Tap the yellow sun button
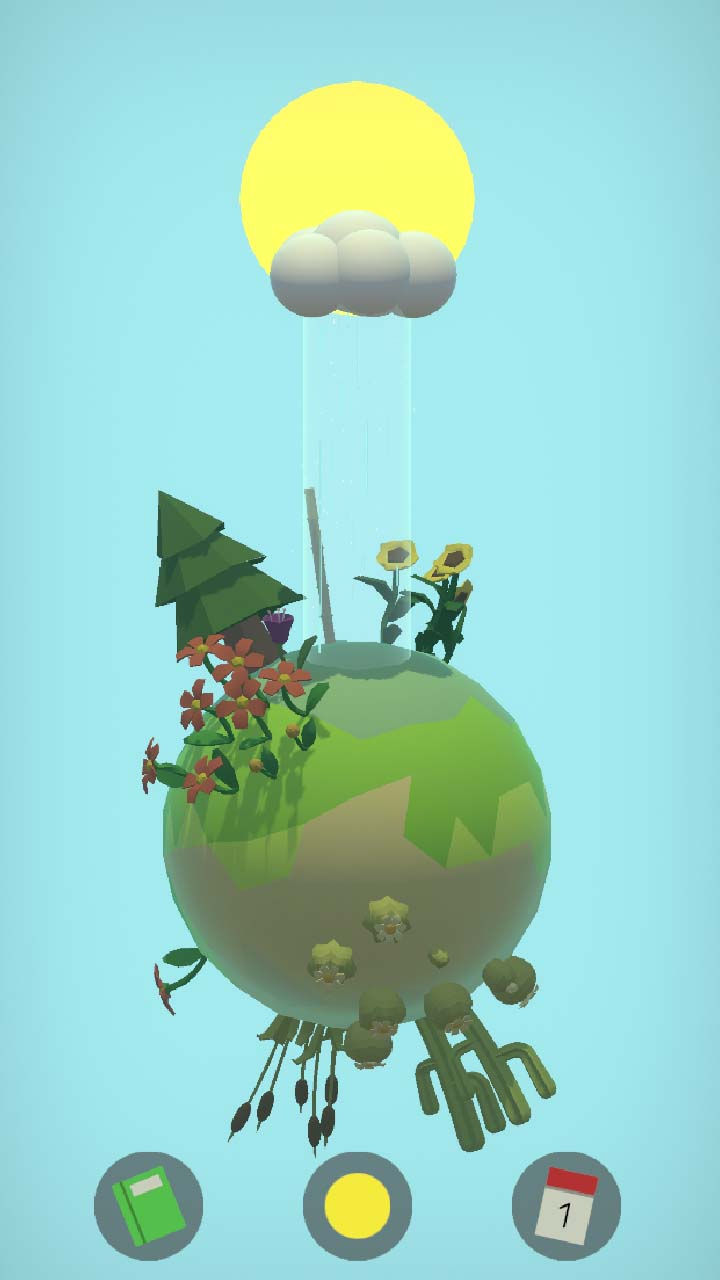The image size is (720, 1280). click(x=357, y=1206)
